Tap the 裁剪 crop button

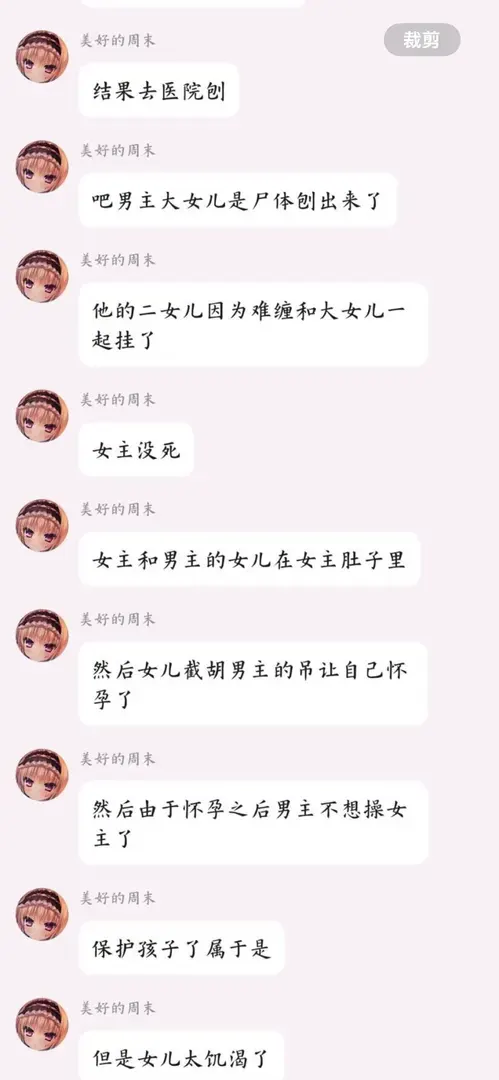coord(422,40)
